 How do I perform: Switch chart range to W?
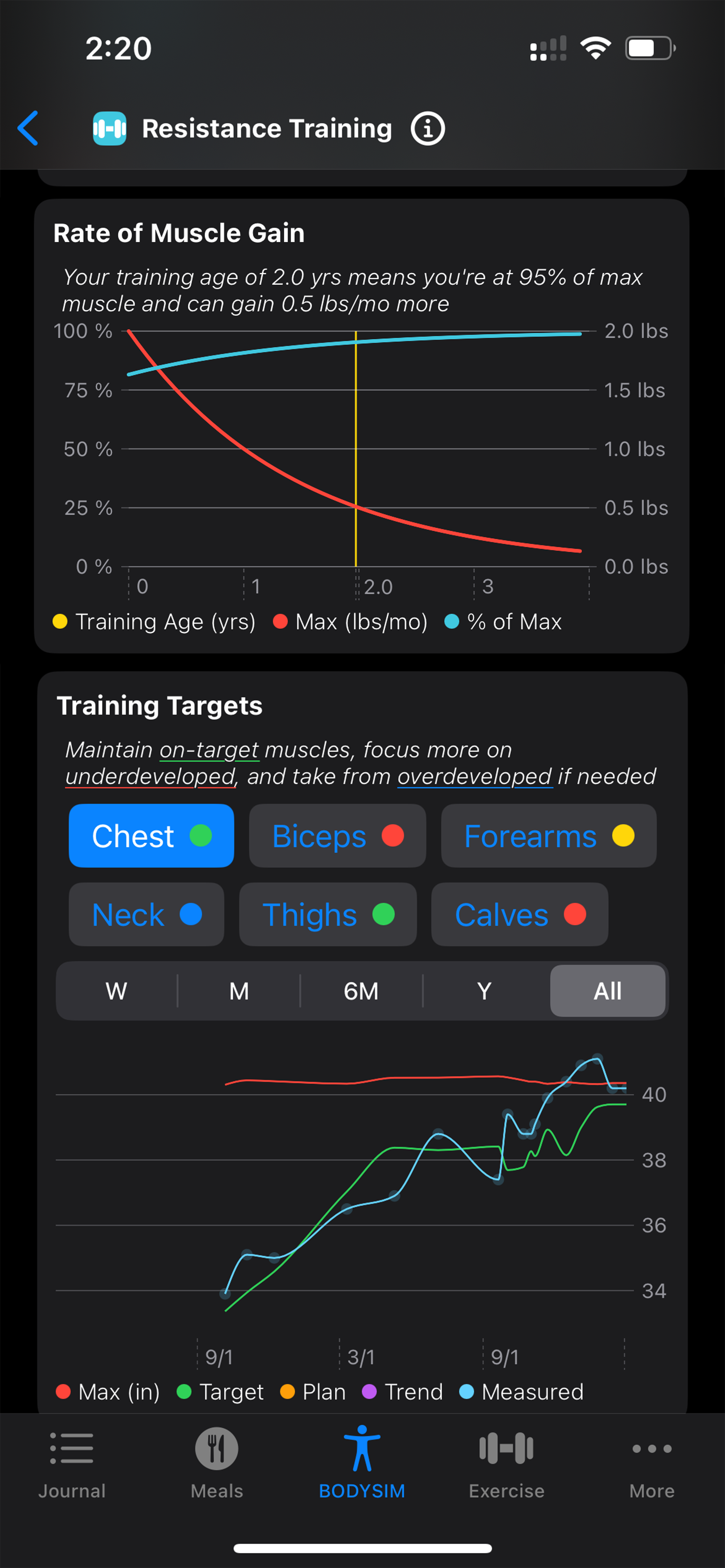click(116, 991)
